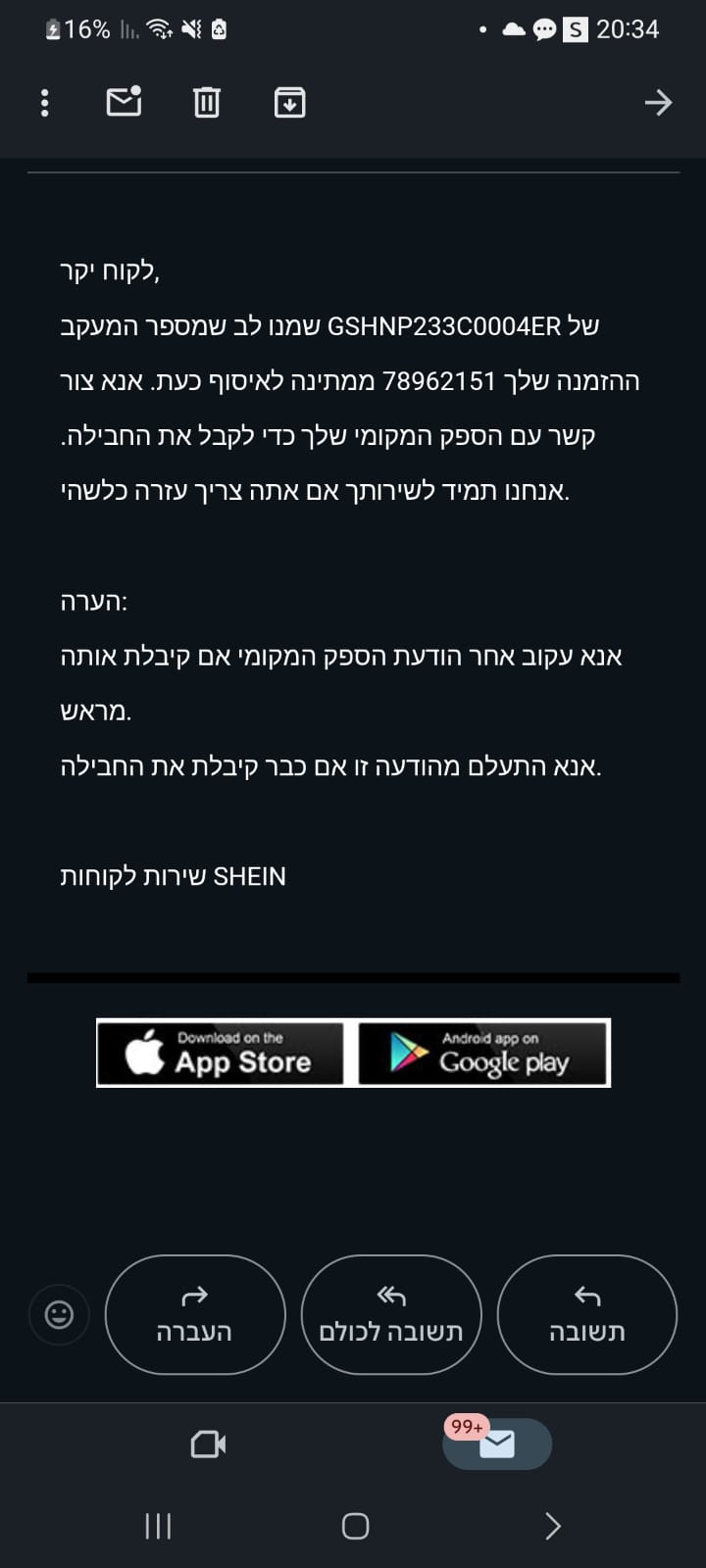Archive this email
Viewport: 706px width, 1568px height.
coord(289,102)
